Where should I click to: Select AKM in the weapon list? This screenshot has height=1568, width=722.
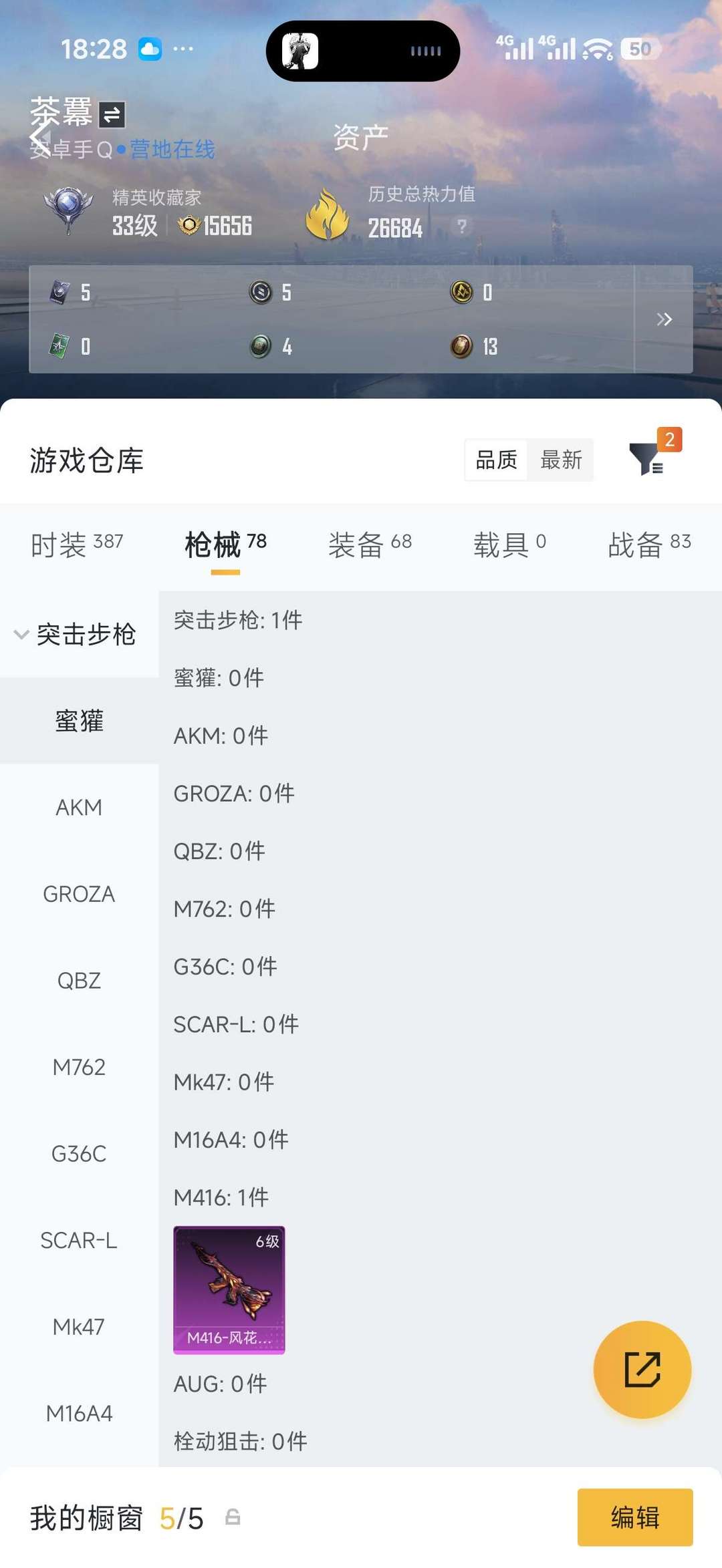[79, 807]
